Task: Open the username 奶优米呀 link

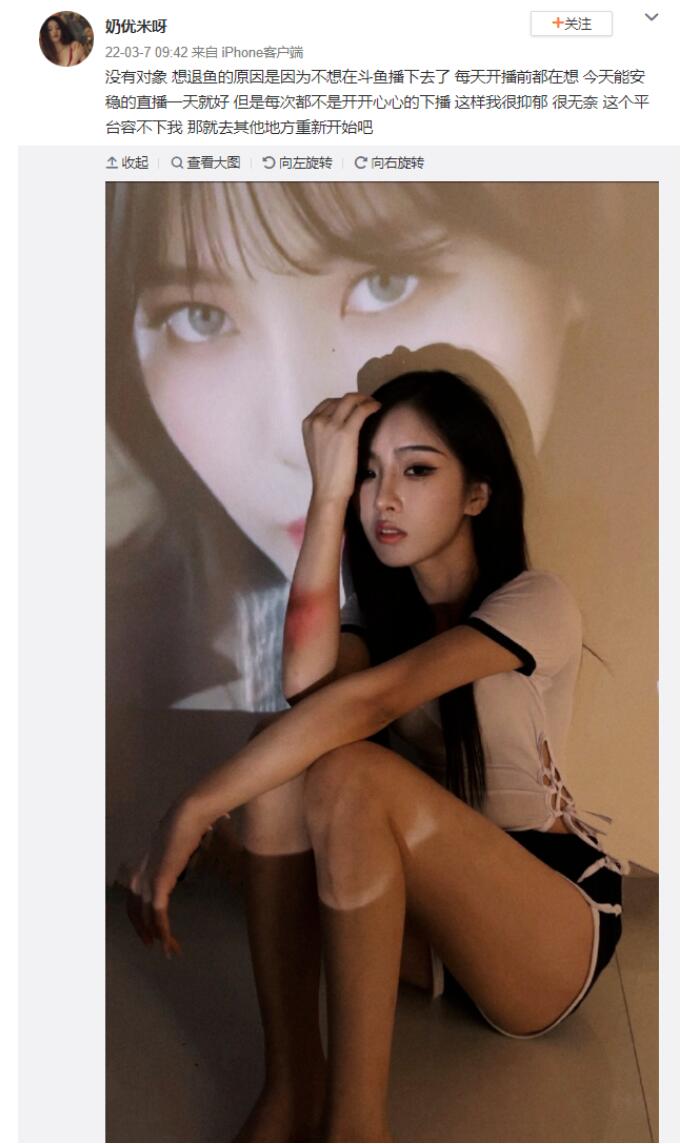Action: click(x=136, y=27)
